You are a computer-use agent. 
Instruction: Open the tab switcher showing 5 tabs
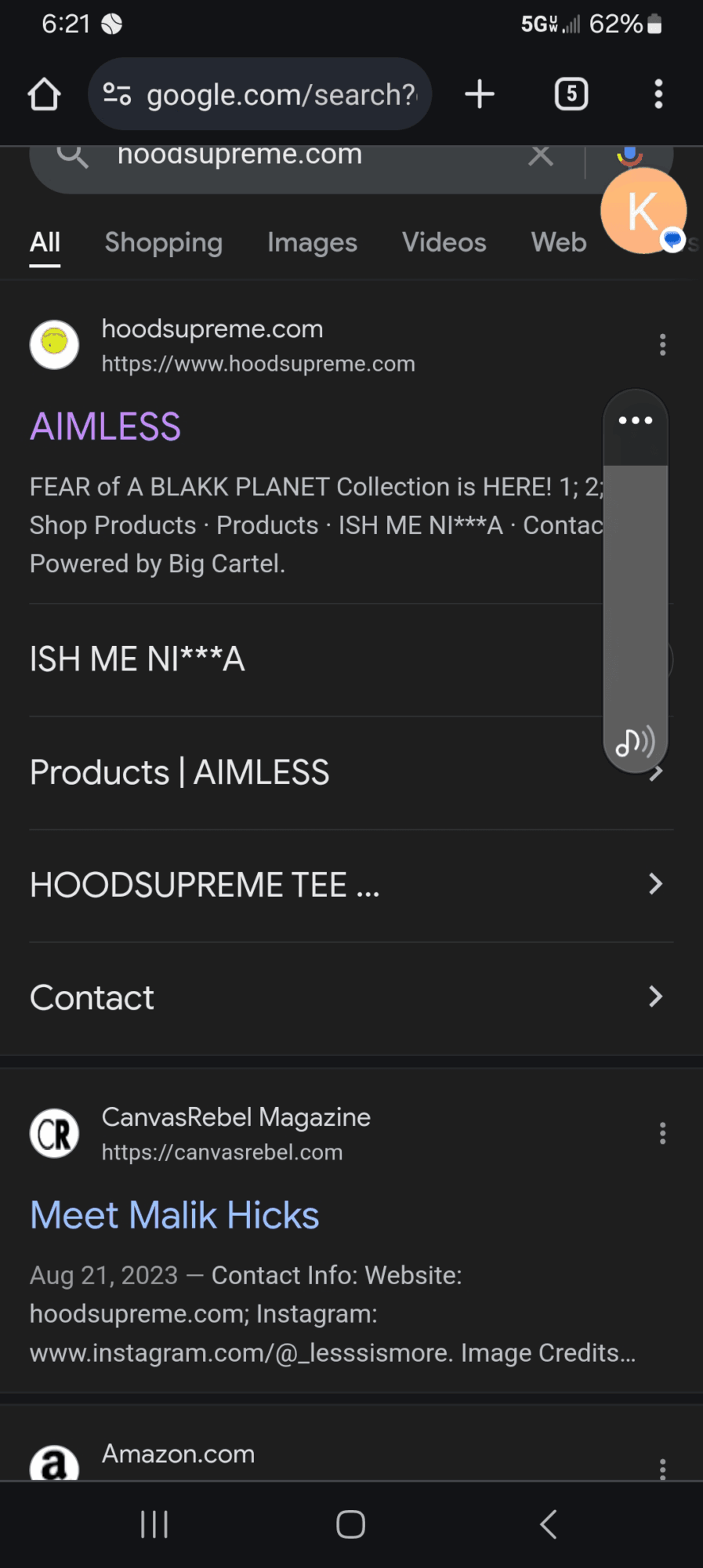click(571, 95)
